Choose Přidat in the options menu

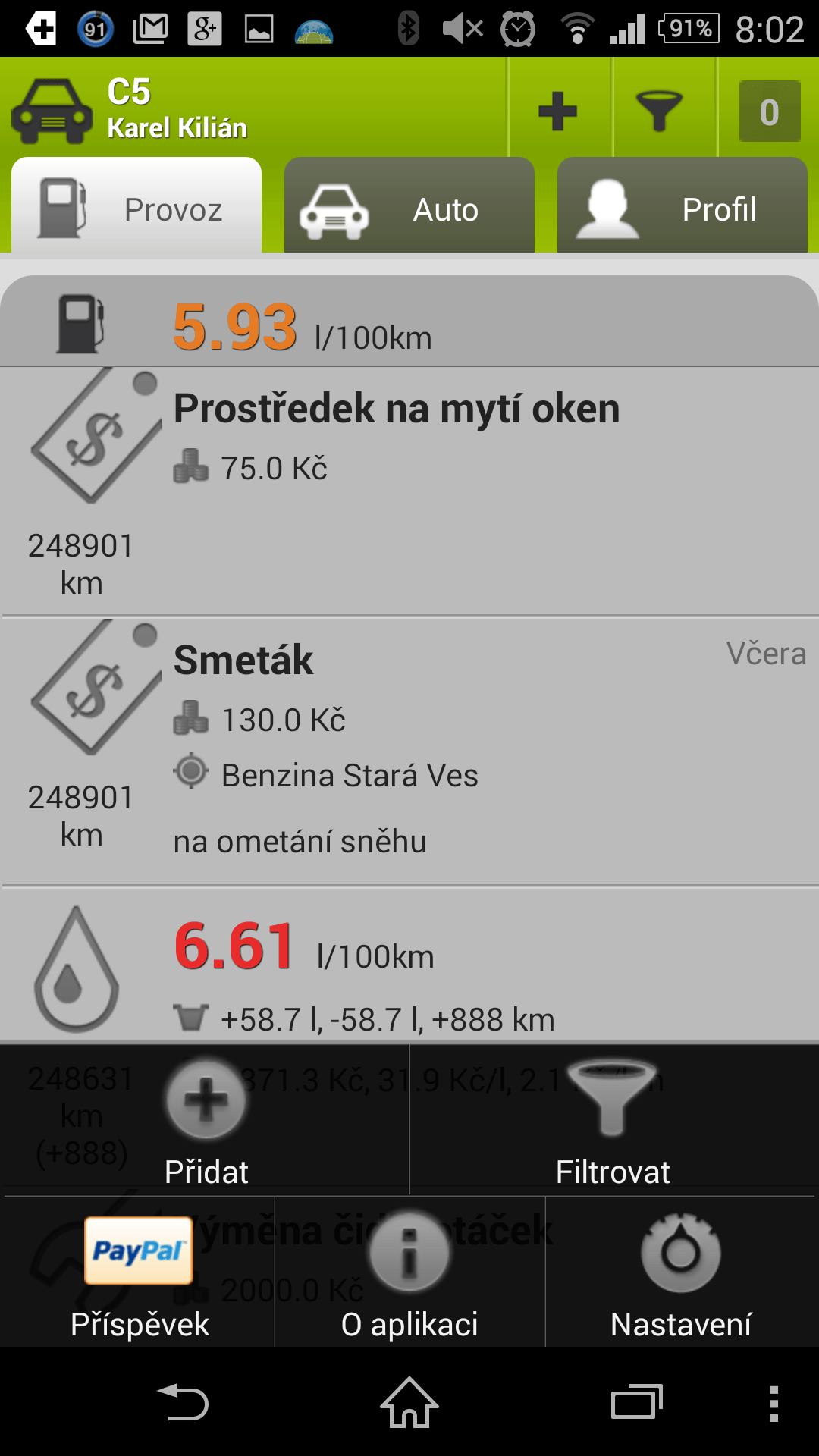point(206,1120)
